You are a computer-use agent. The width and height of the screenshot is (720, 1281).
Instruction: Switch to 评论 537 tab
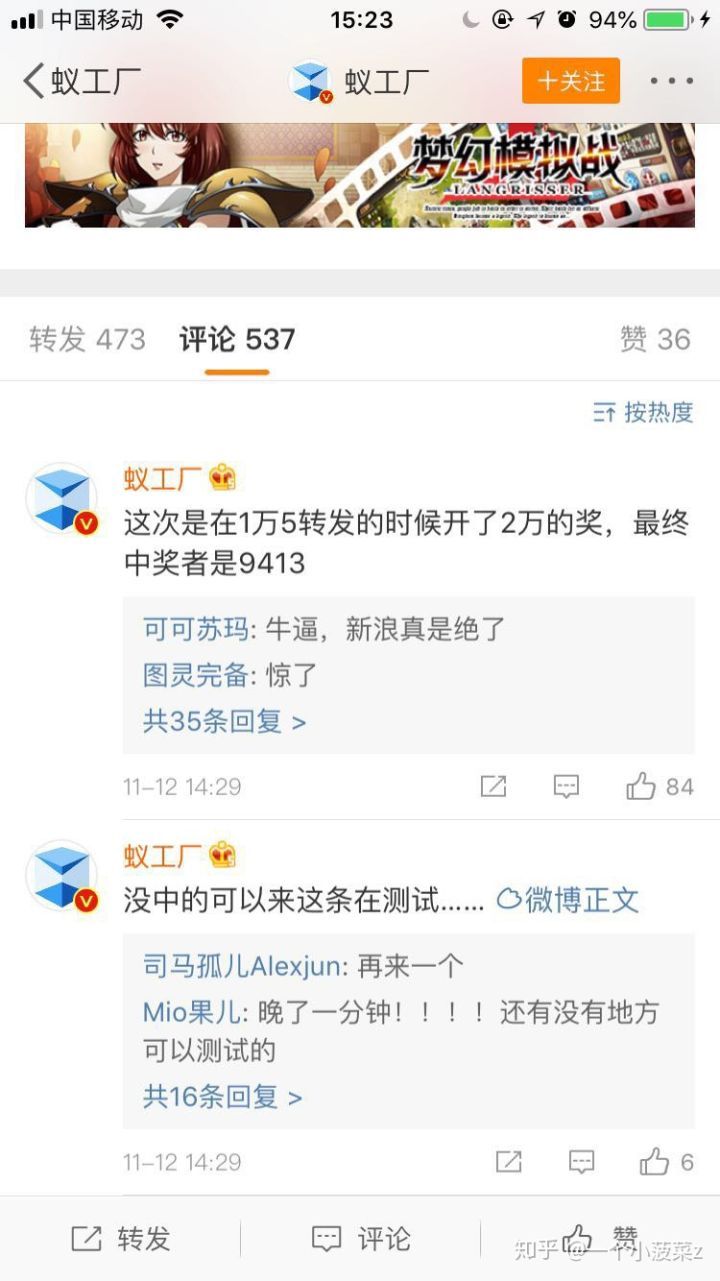tap(237, 340)
